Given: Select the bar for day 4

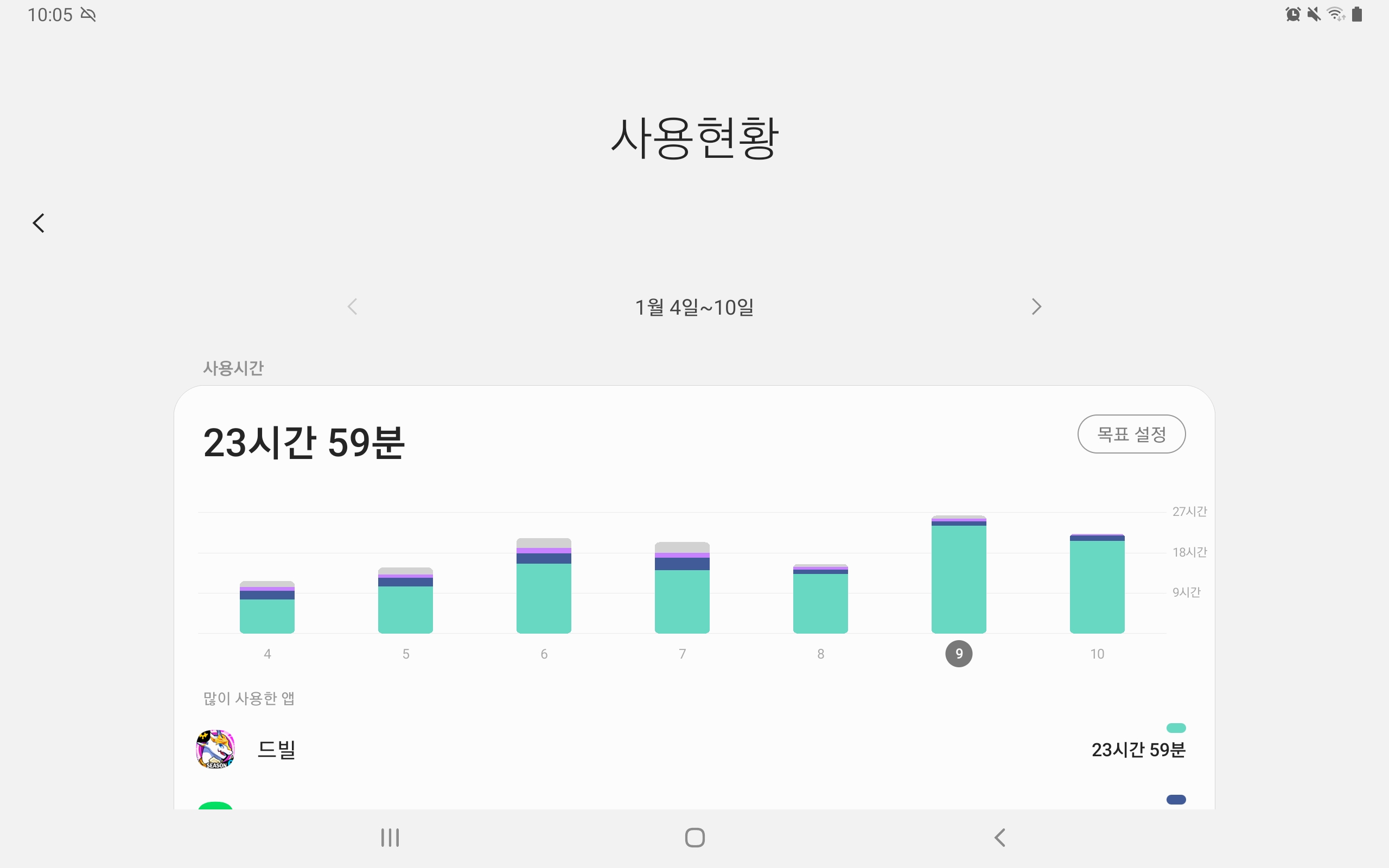Looking at the screenshot, I should point(267,609).
